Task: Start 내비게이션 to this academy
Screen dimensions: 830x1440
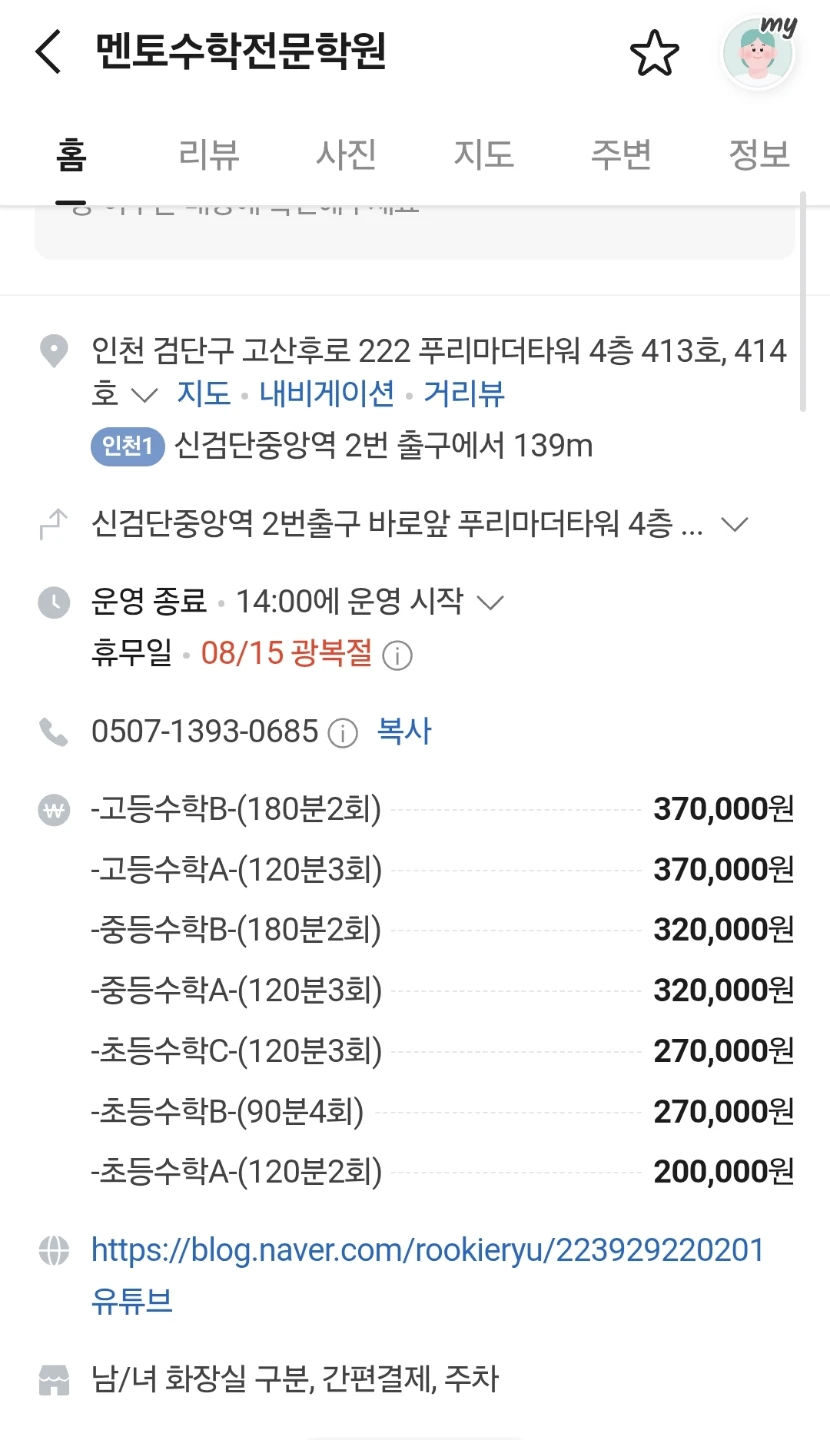Action: (327, 393)
